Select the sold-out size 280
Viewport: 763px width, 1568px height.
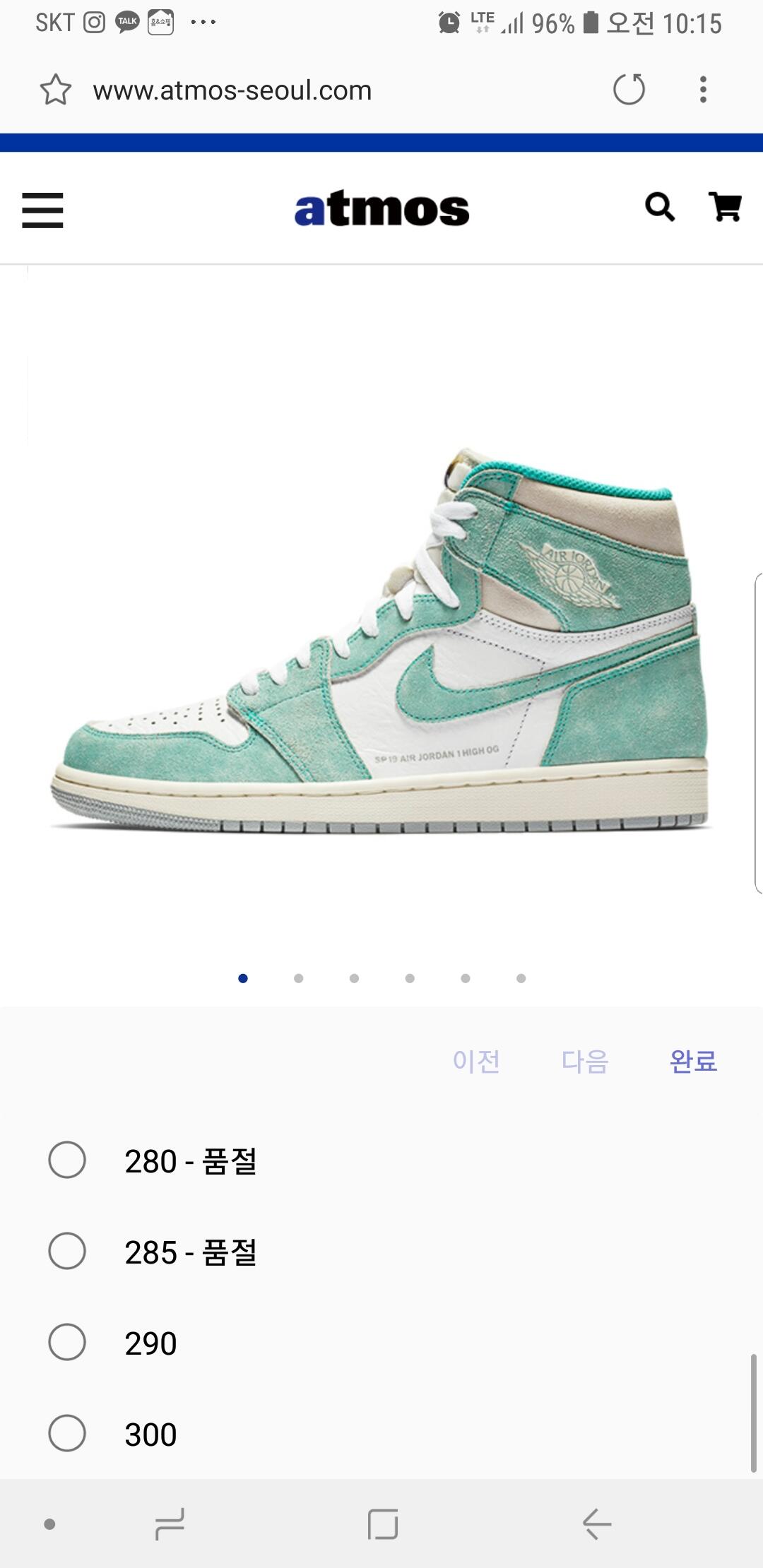pyautogui.click(x=381, y=1160)
